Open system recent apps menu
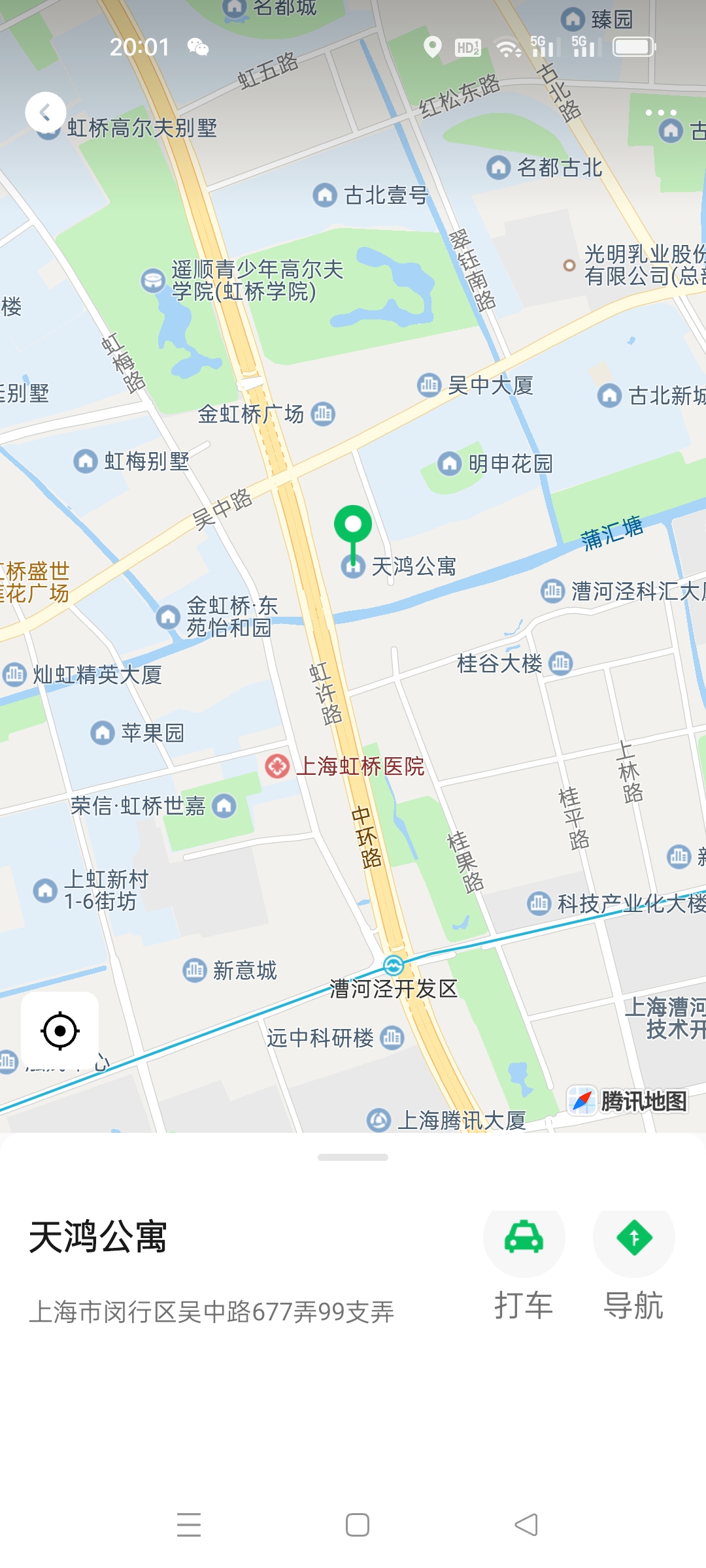The width and height of the screenshot is (706, 1568). pyautogui.click(x=189, y=1525)
